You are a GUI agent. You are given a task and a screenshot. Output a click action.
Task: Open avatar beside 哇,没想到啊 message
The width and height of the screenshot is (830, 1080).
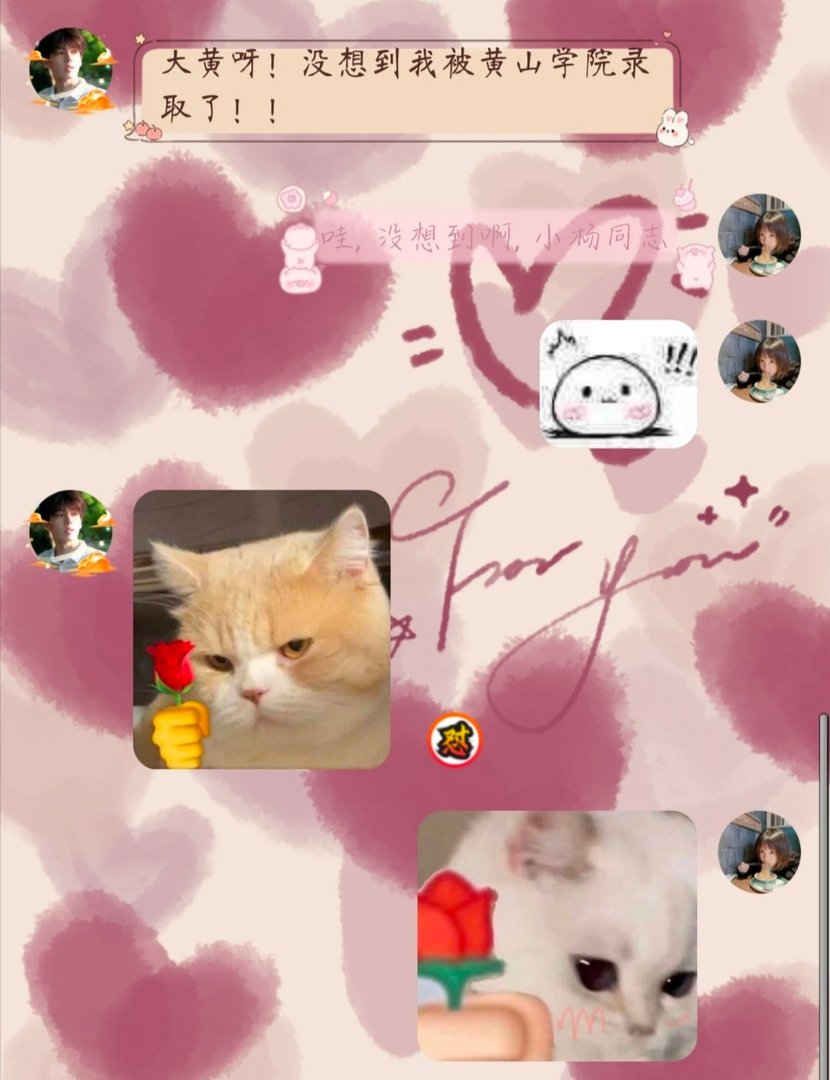click(x=759, y=235)
